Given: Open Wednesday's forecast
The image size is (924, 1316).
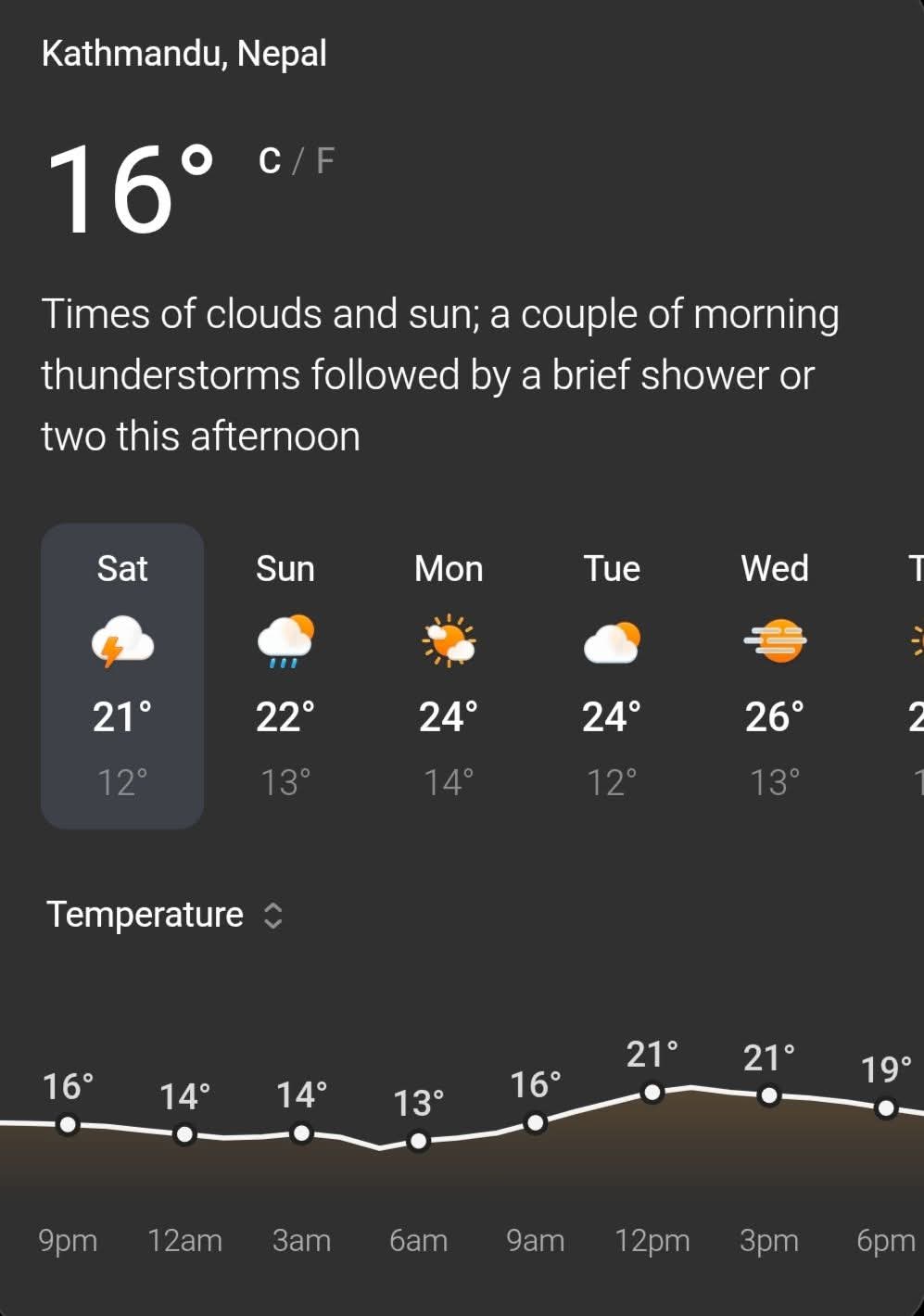Looking at the screenshot, I should [775, 675].
